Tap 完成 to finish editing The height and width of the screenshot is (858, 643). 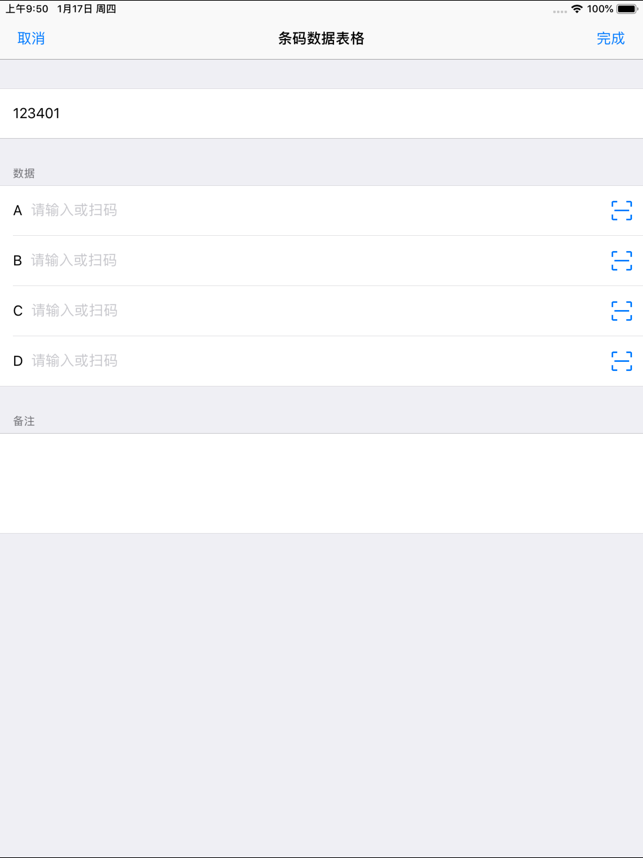click(610, 39)
